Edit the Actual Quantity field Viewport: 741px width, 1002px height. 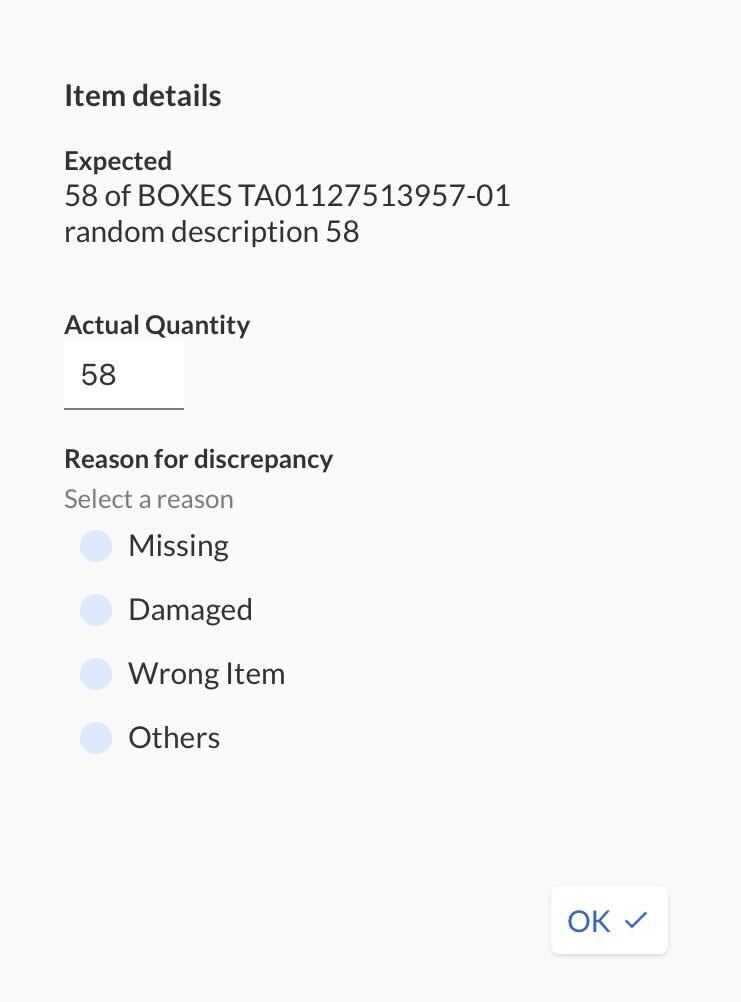pos(123,375)
